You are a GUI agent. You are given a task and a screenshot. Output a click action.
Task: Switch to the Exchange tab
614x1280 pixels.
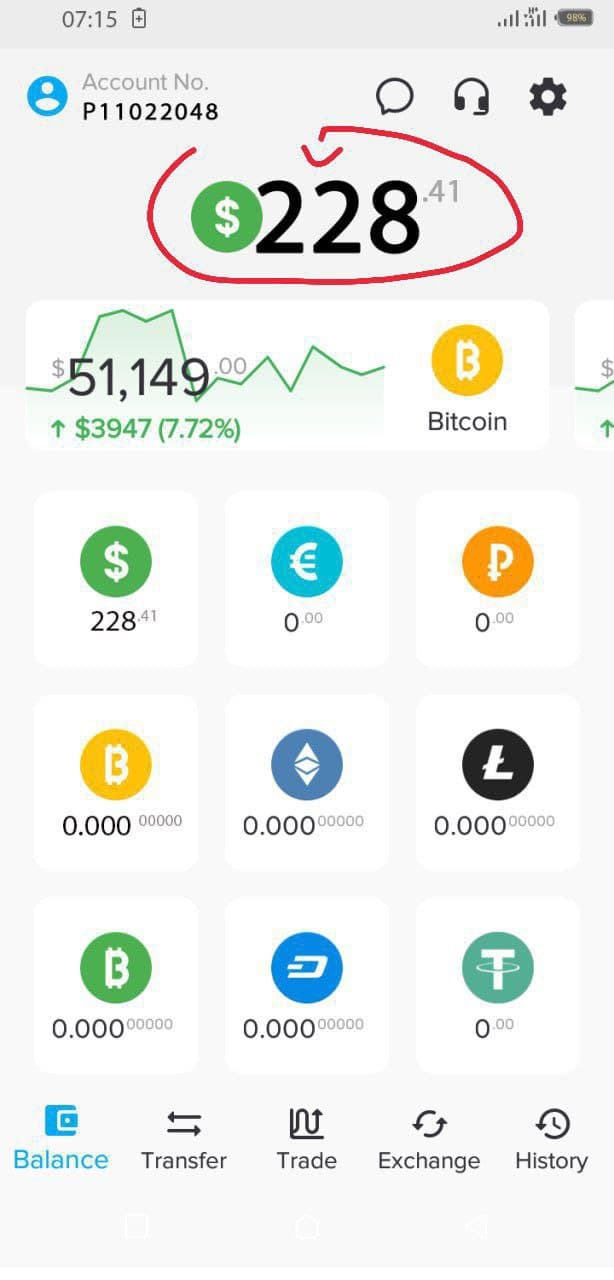tap(429, 1140)
